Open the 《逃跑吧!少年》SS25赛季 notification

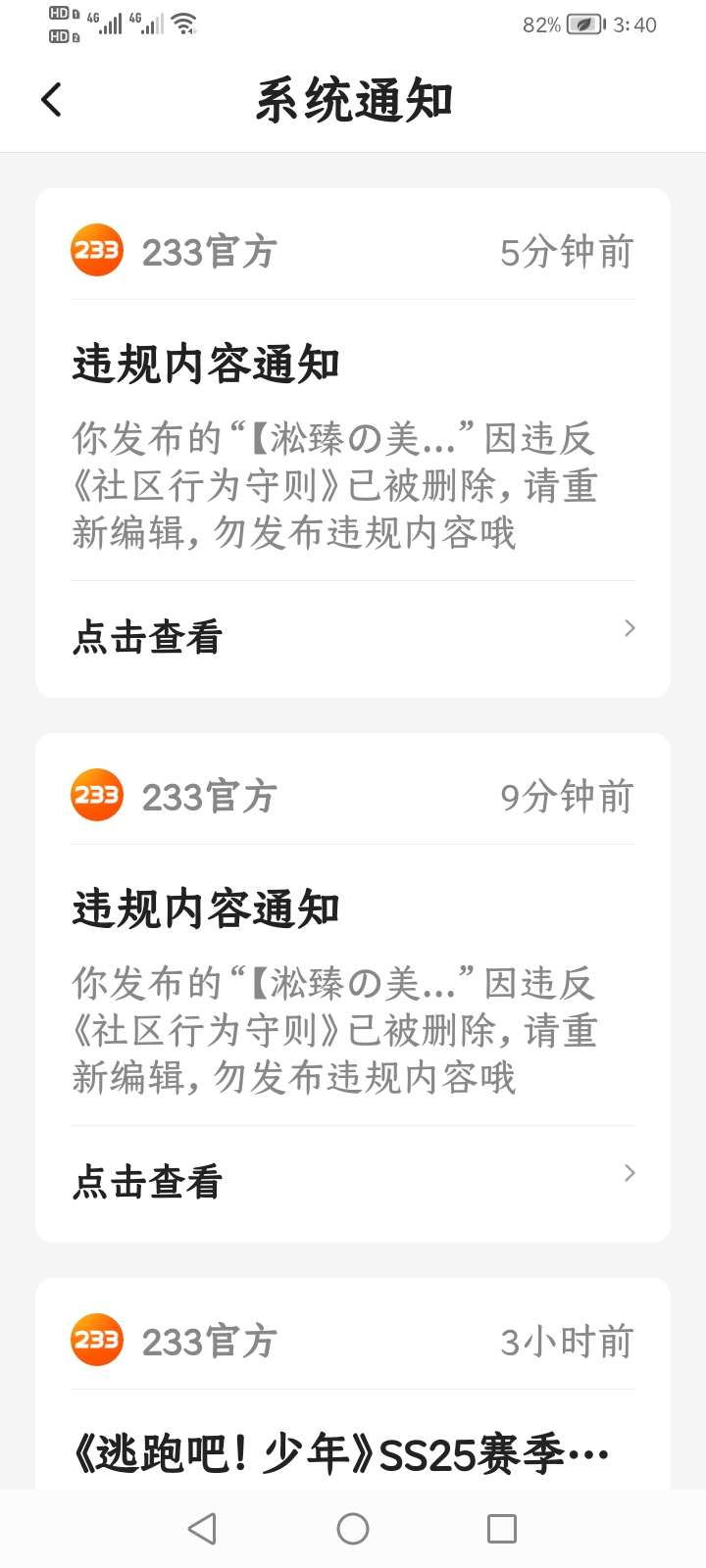click(x=343, y=1453)
